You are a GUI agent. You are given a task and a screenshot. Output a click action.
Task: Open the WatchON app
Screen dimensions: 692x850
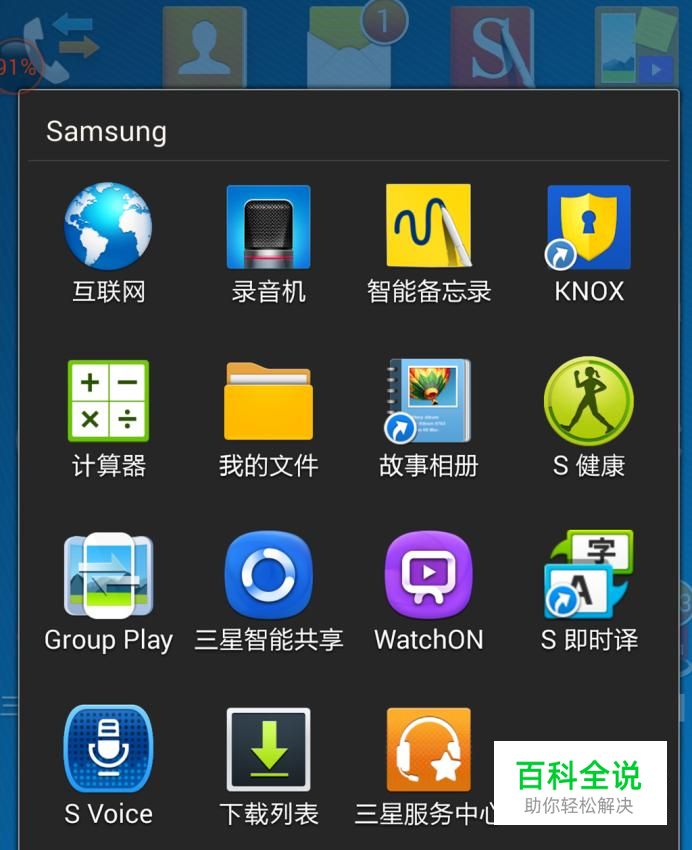428,575
